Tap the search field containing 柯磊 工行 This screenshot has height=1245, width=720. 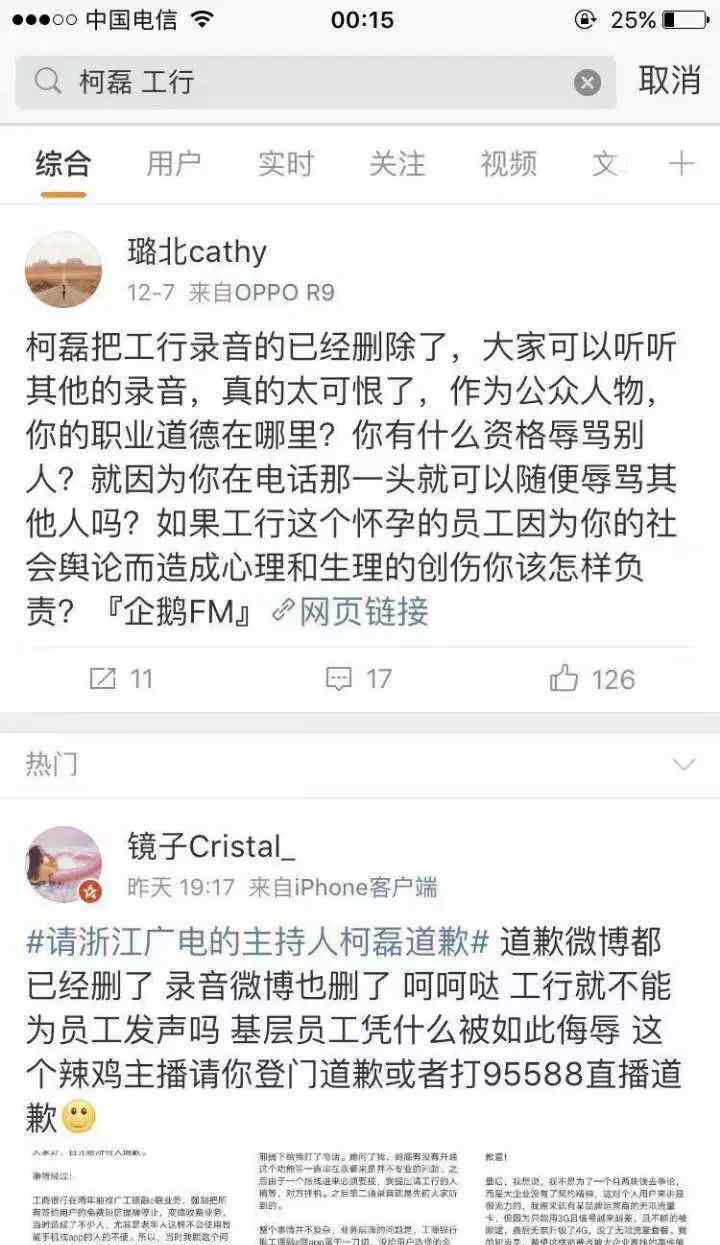click(315, 82)
